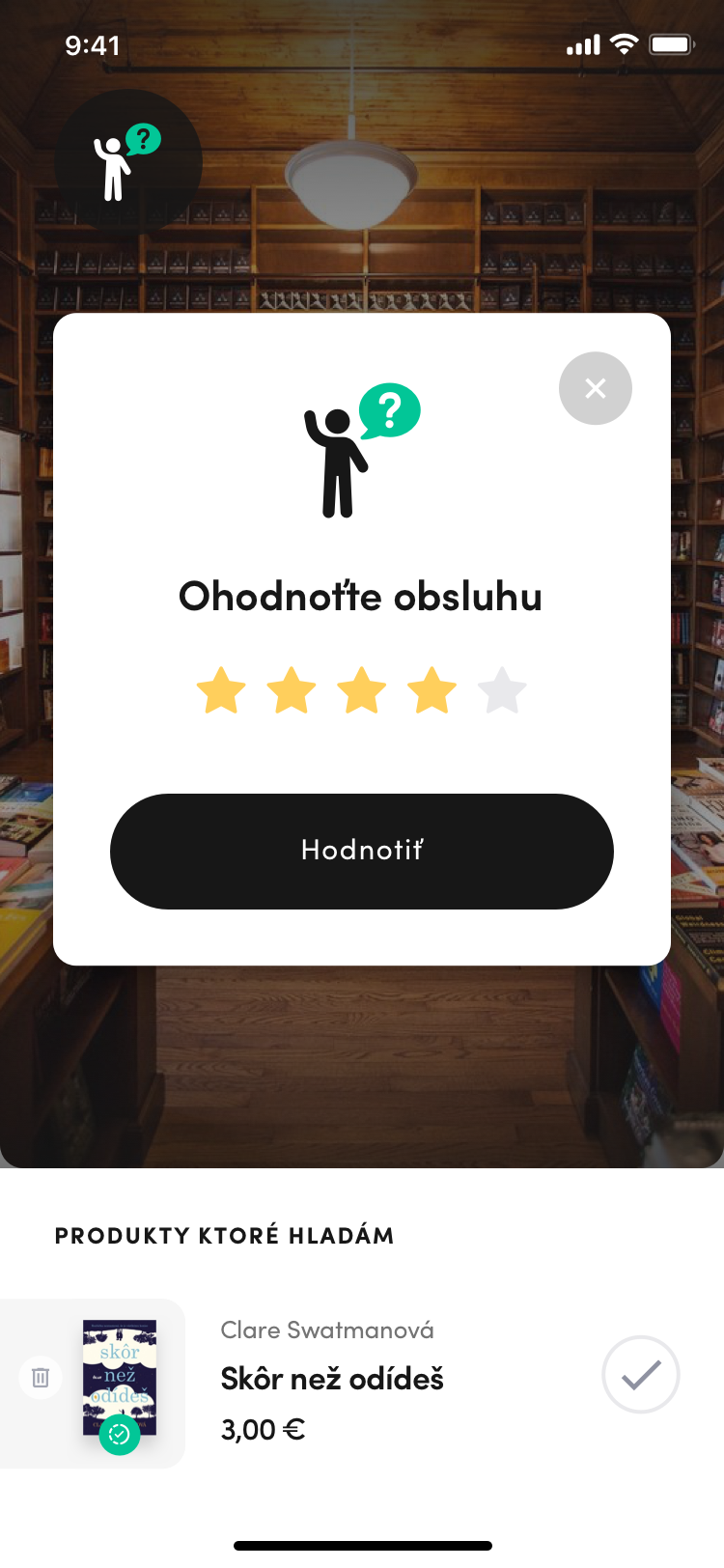The width and height of the screenshot is (724, 1568).
Task: Mark Skôr než odídeš as found
Action: point(641,1375)
